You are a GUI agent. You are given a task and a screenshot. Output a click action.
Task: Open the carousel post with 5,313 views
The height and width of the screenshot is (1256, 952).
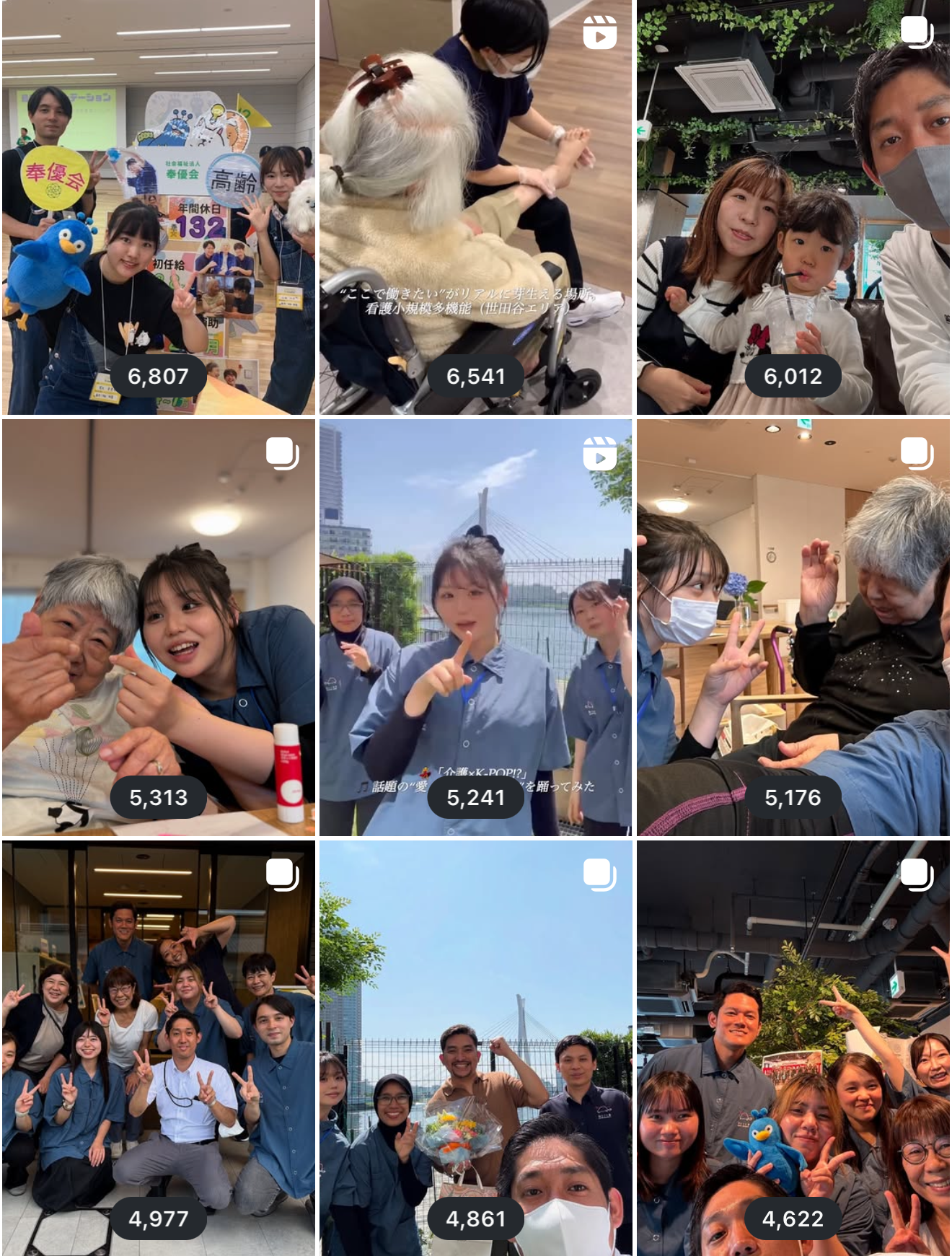click(158, 628)
